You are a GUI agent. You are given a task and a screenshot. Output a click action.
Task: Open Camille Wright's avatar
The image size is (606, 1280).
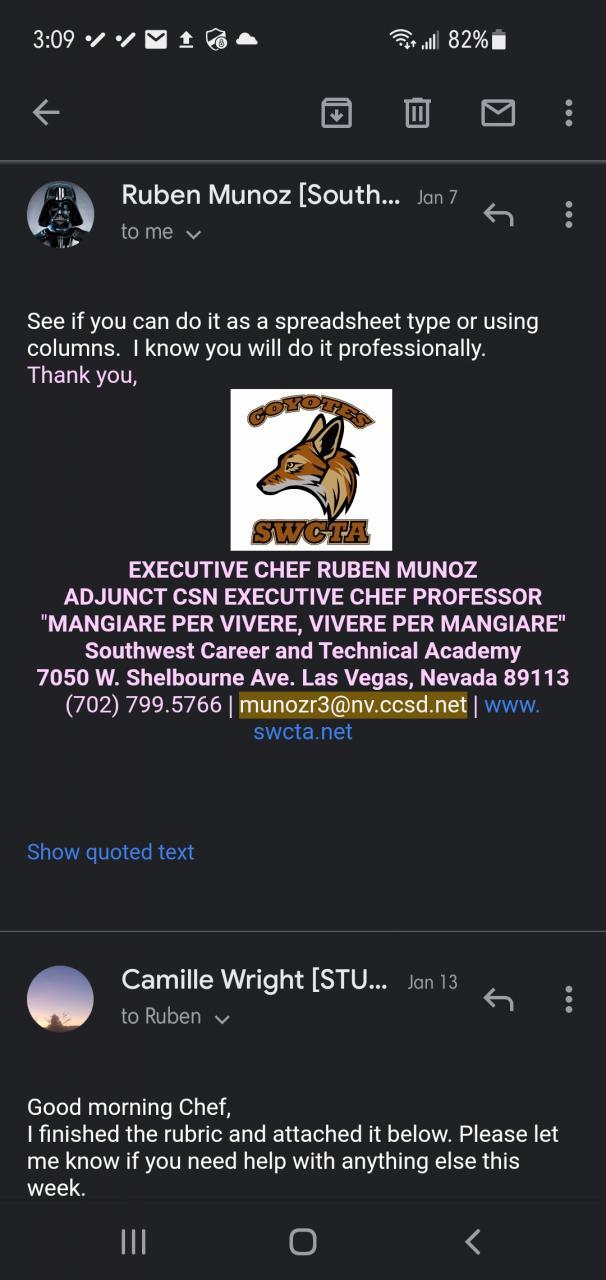[x=60, y=998]
